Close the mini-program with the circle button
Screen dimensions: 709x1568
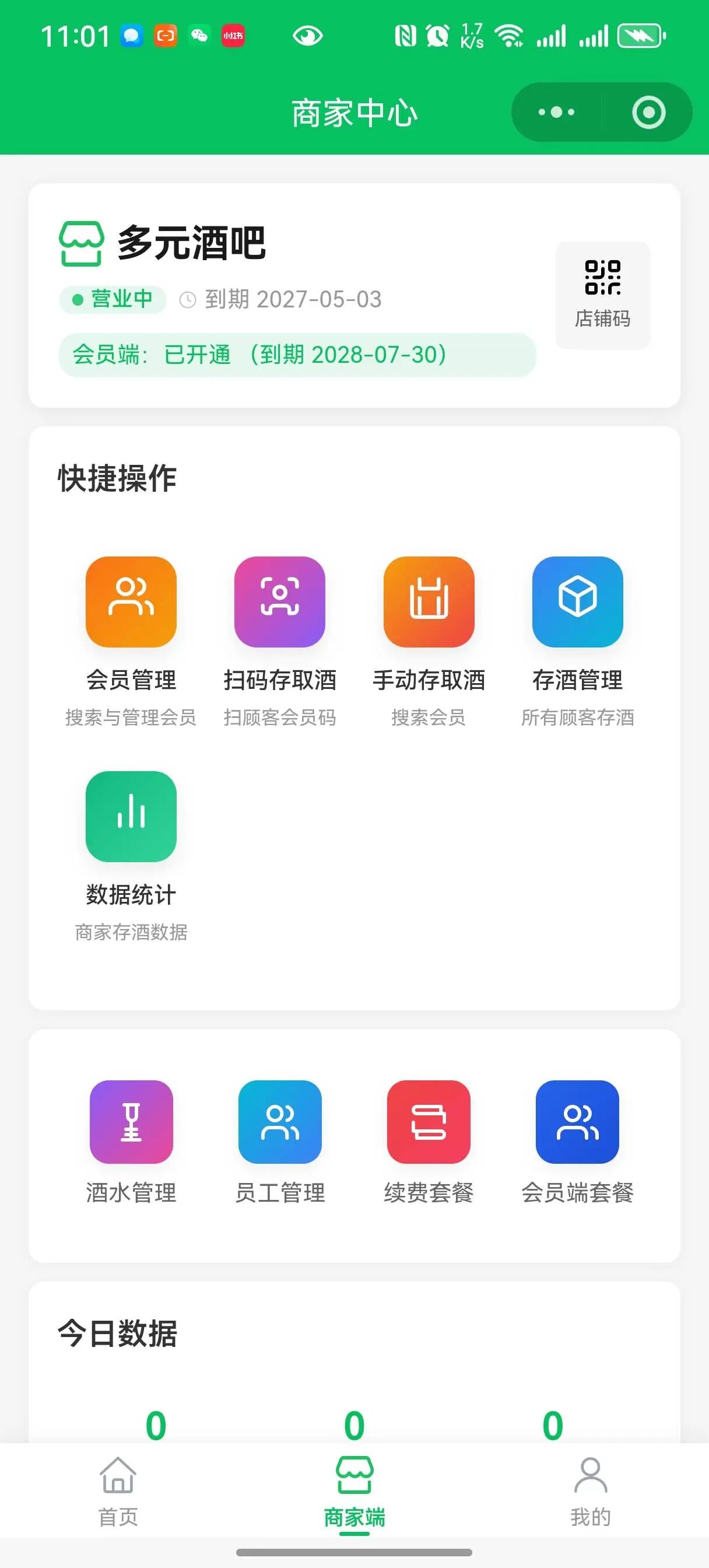(648, 112)
